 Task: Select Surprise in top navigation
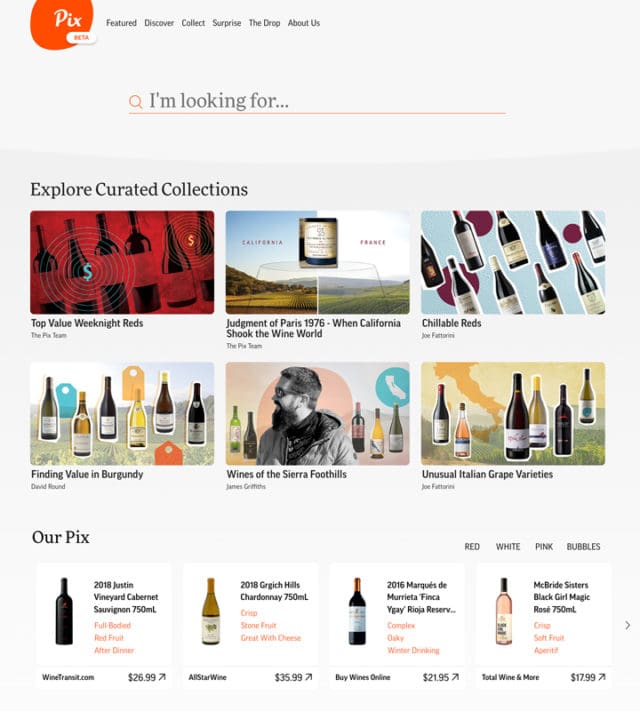[226, 23]
